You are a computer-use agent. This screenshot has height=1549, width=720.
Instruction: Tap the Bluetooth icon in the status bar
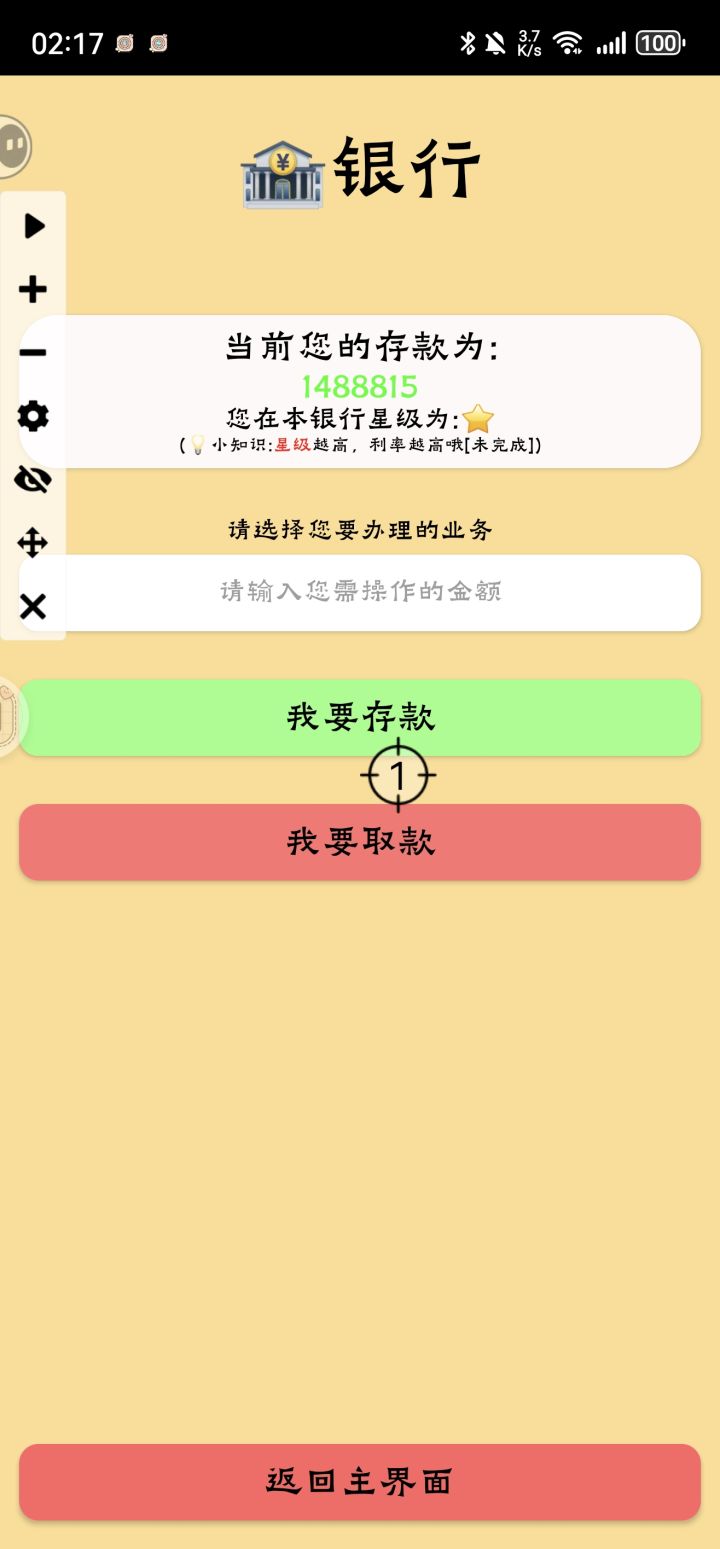(x=465, y=42)
